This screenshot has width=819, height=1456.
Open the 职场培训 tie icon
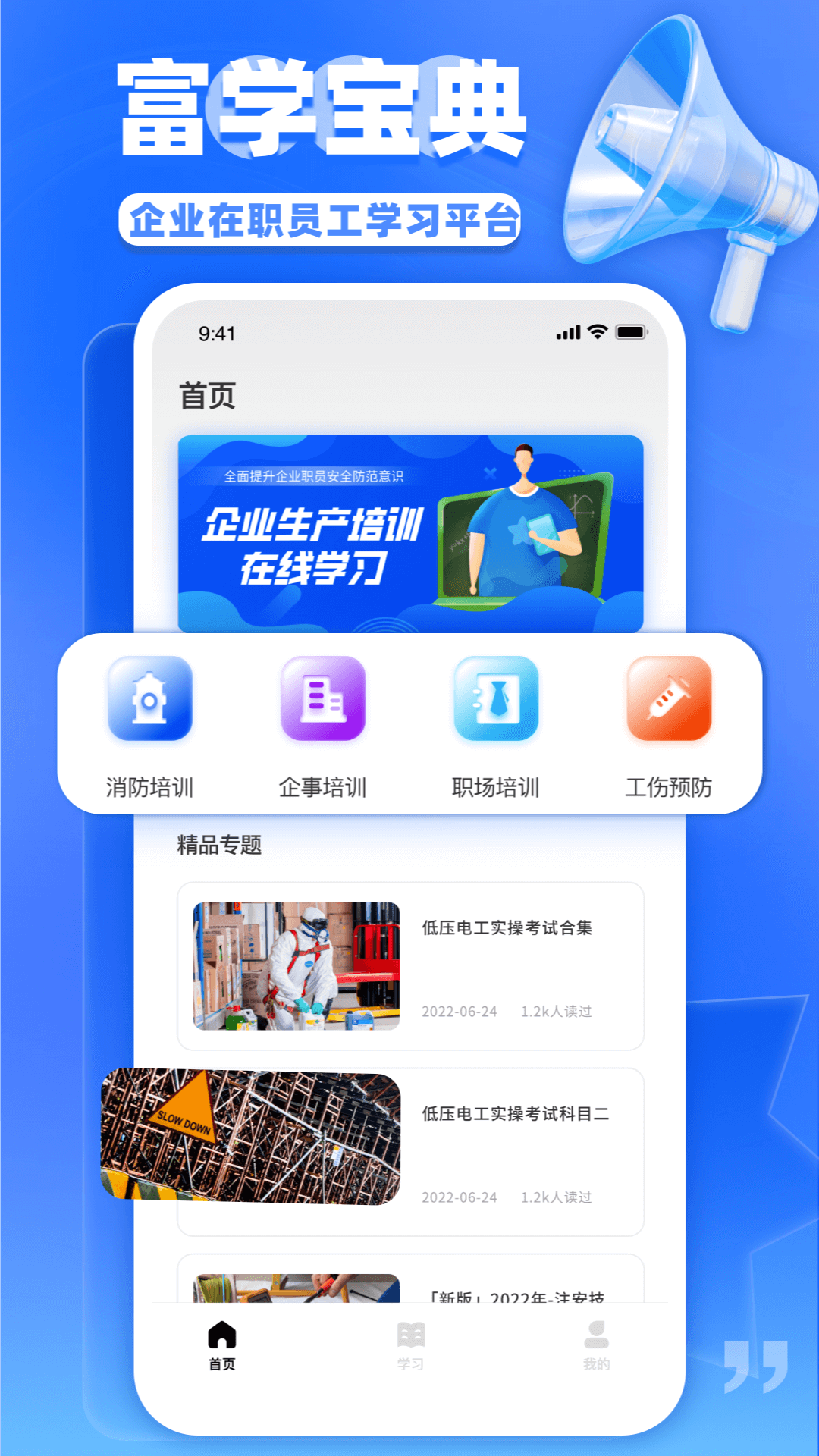496,701
